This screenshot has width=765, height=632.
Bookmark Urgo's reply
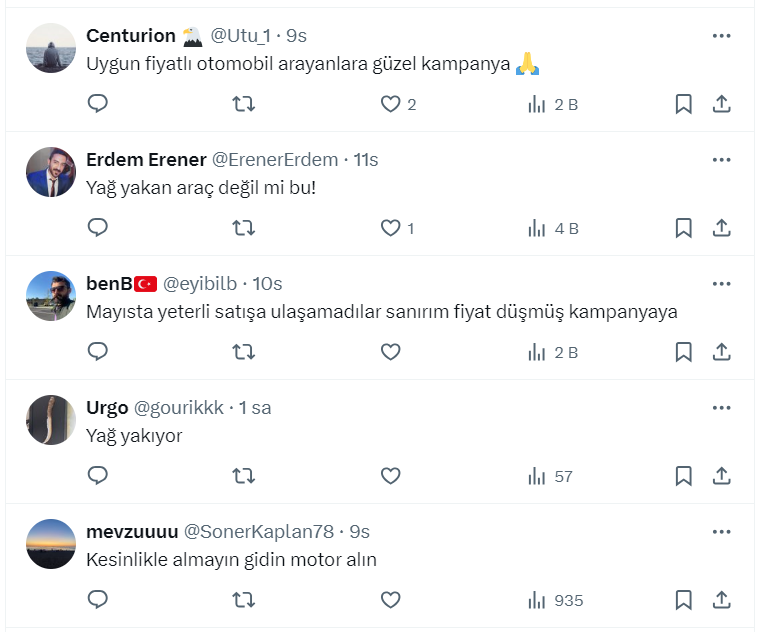click(683, 476)
